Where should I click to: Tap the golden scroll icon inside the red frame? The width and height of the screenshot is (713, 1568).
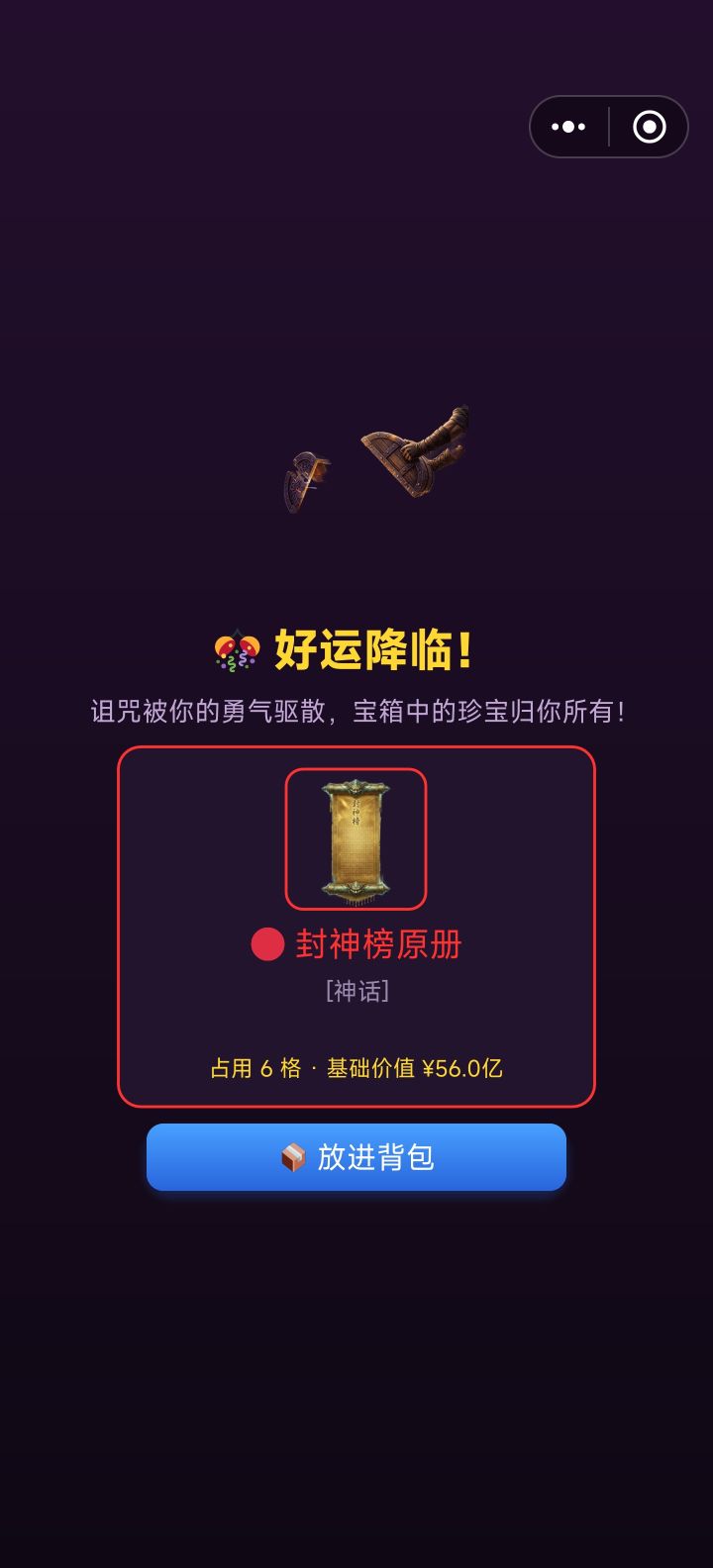356,839
